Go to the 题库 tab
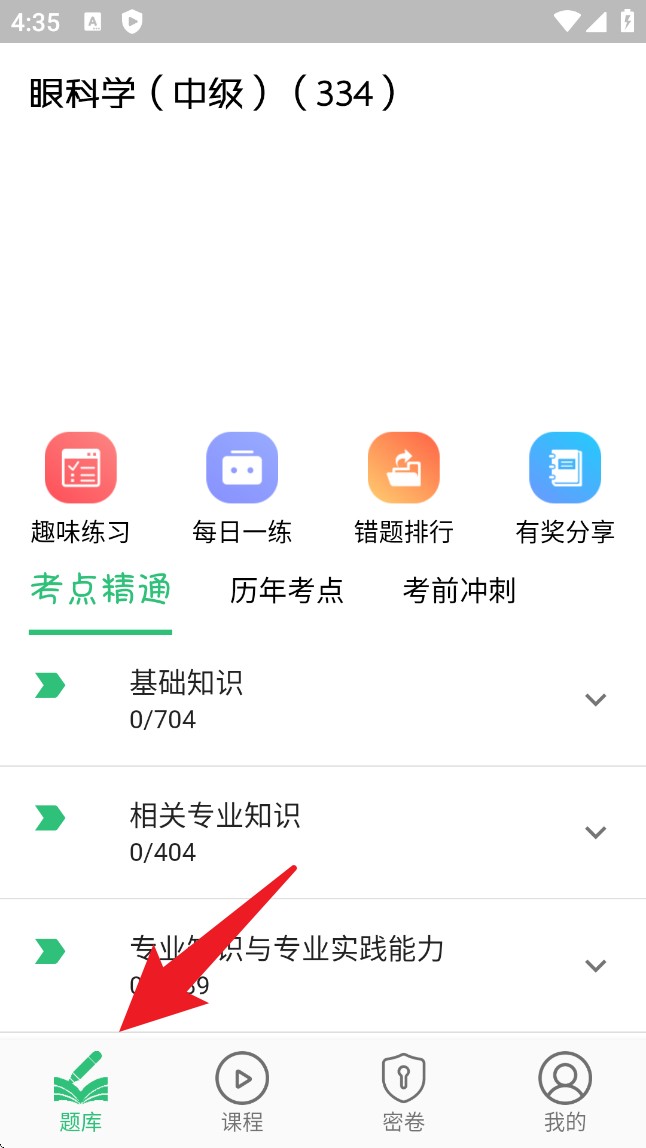The image size is (646, 1148). [81, 1091]
